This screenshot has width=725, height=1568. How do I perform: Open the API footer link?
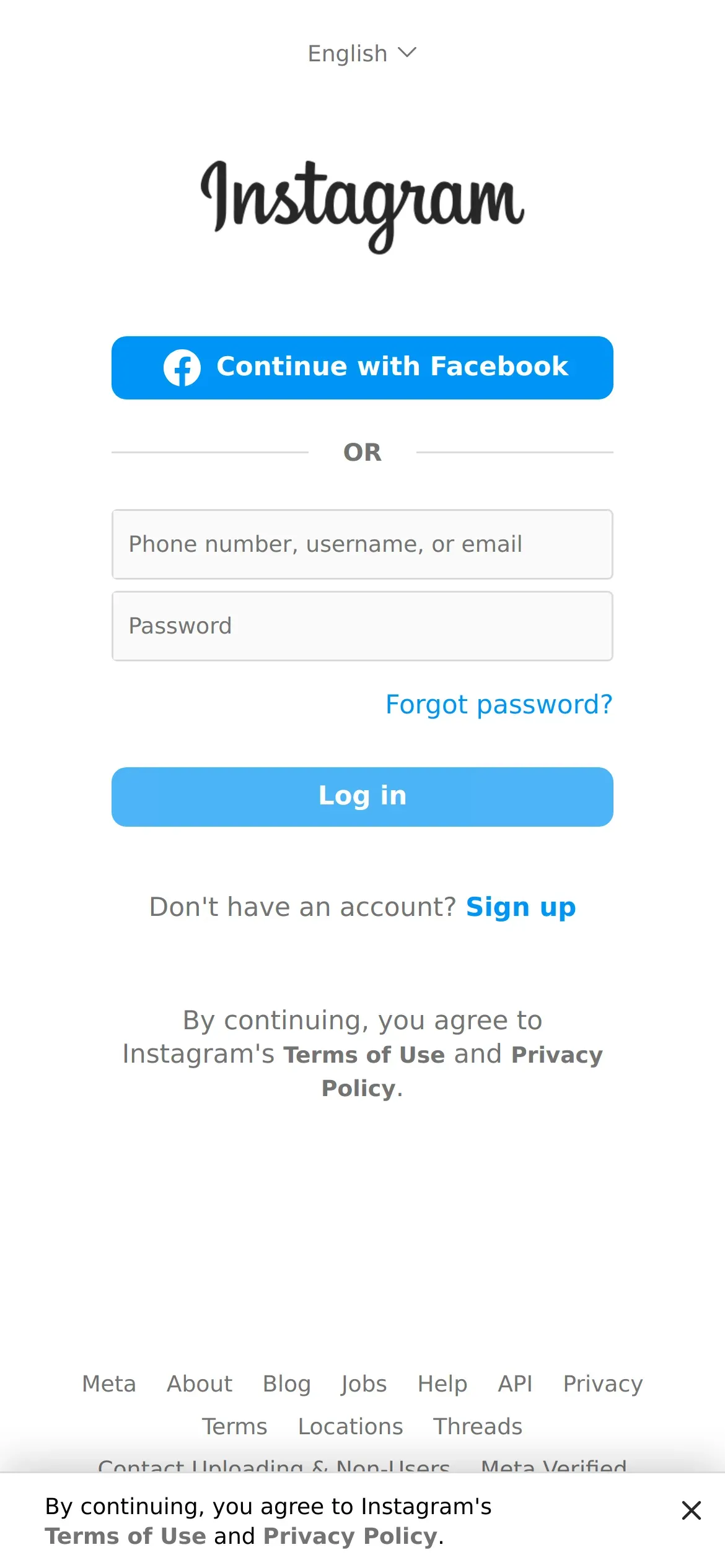[516, 1384]
